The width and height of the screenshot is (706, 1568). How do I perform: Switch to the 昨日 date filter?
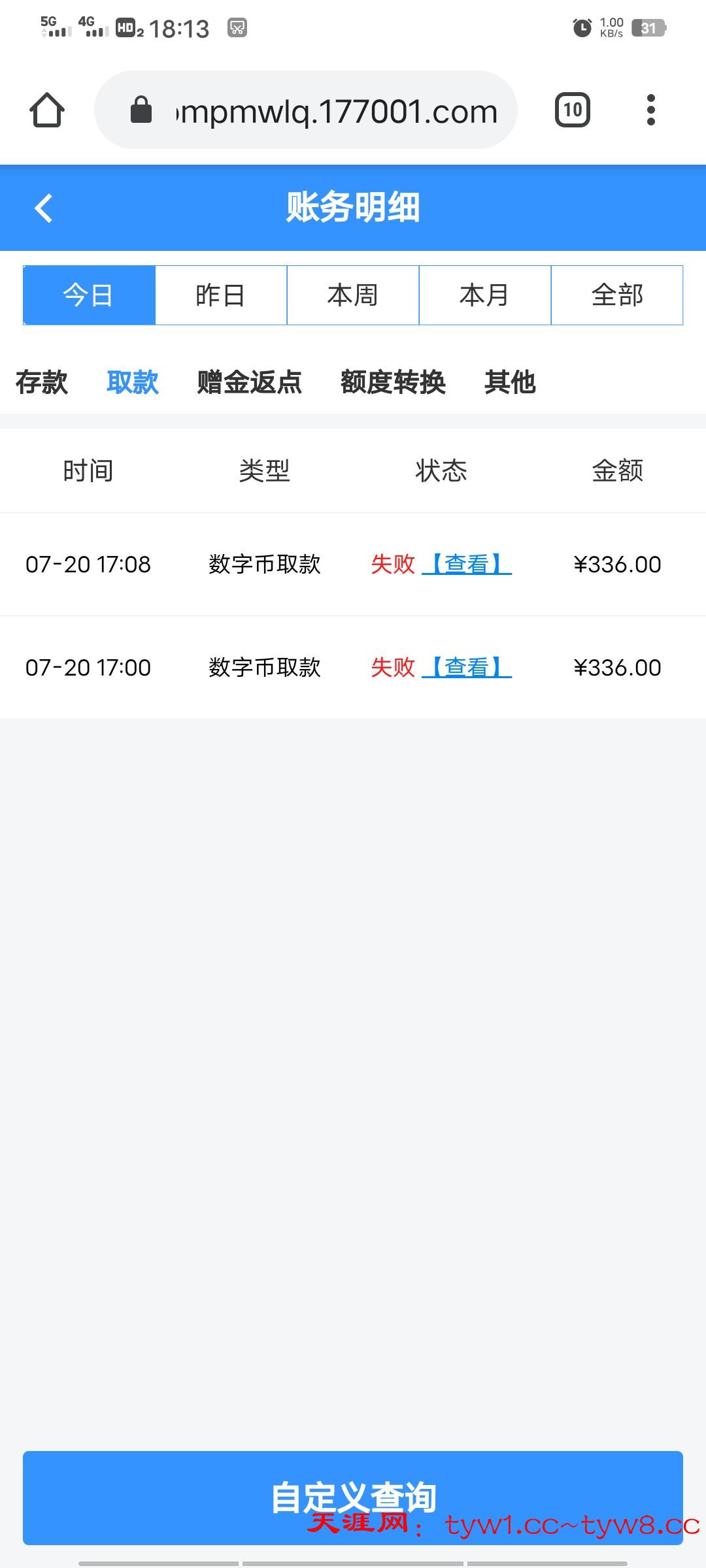tap(221, 295)
